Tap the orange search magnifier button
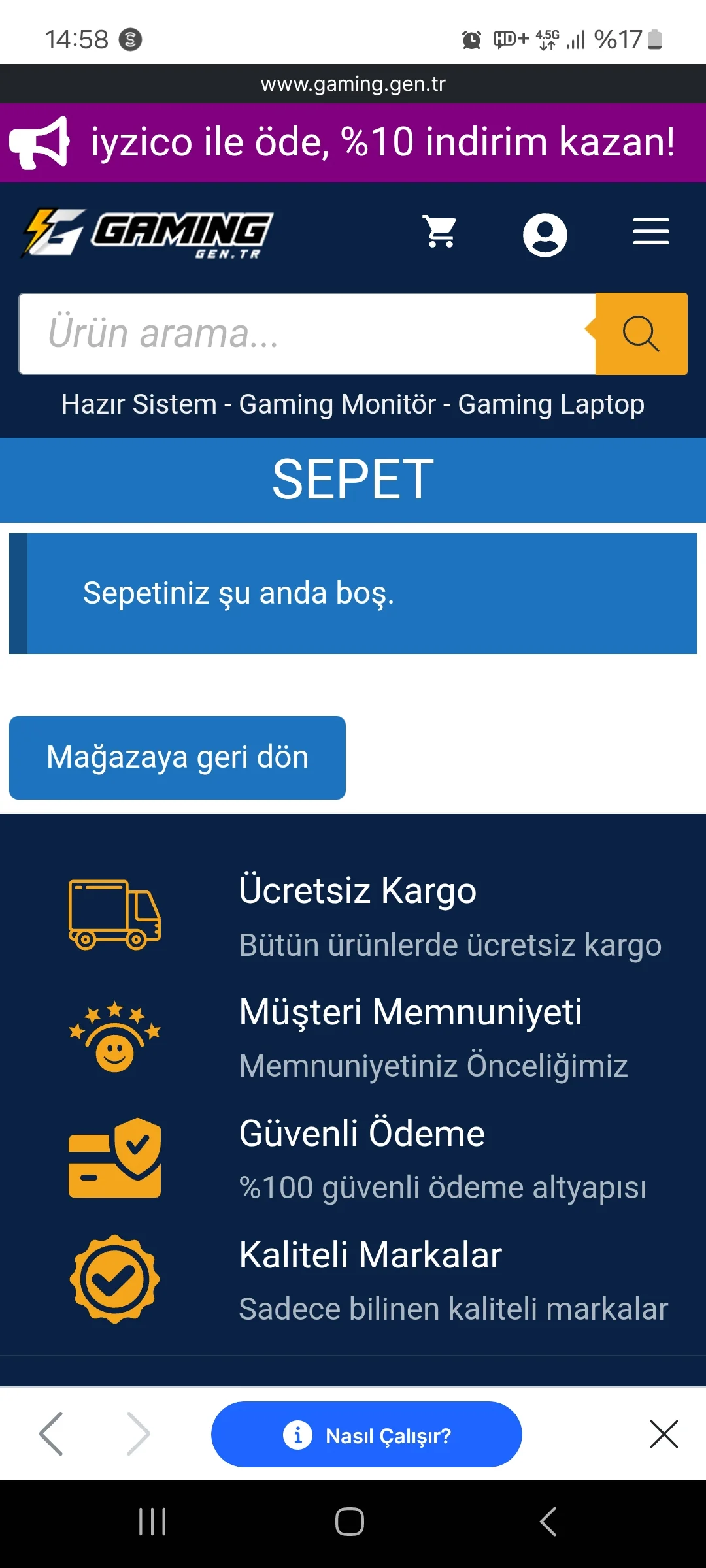This screenshot has width=706, height=1568. [x=641, y=334]
